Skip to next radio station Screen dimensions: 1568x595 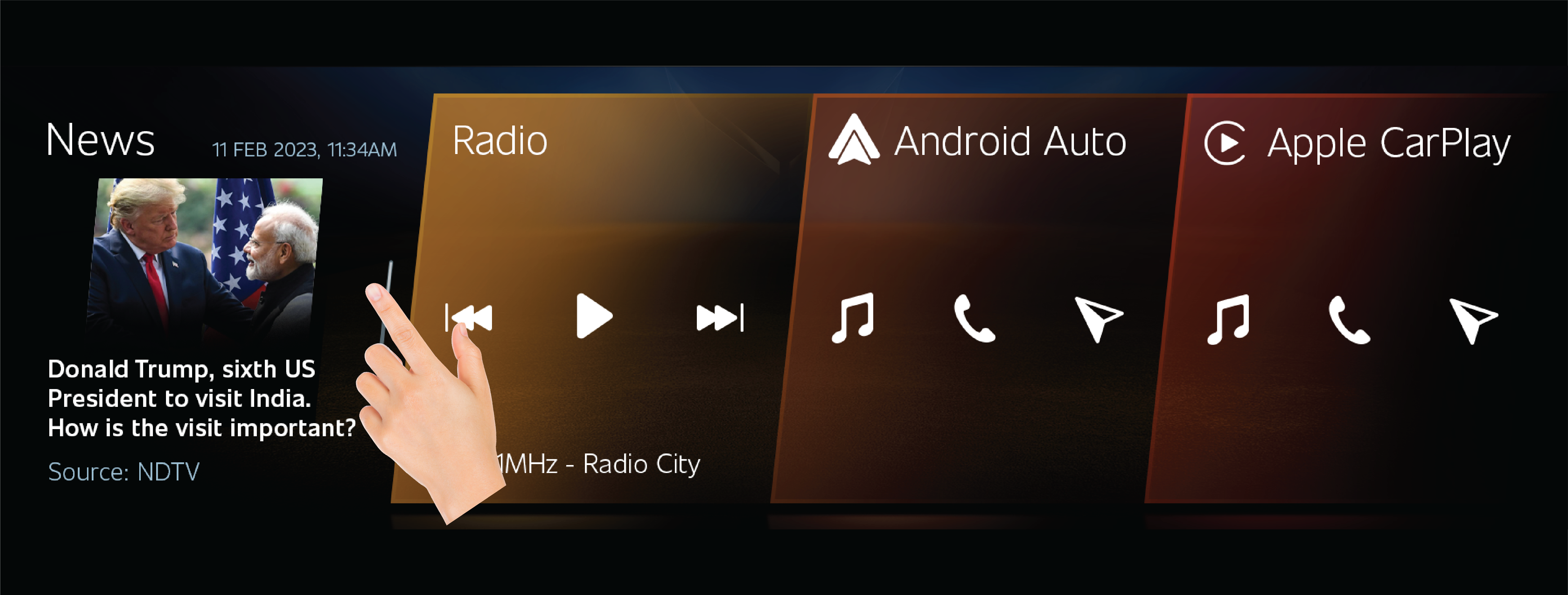pos(719,318)
